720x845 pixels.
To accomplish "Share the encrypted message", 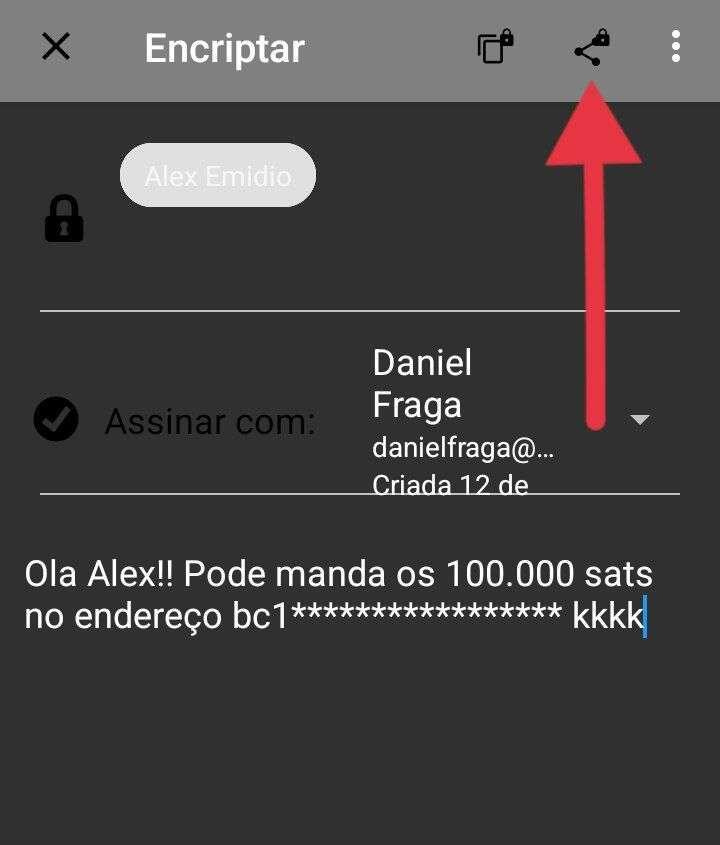I will [x=591, y=47].
